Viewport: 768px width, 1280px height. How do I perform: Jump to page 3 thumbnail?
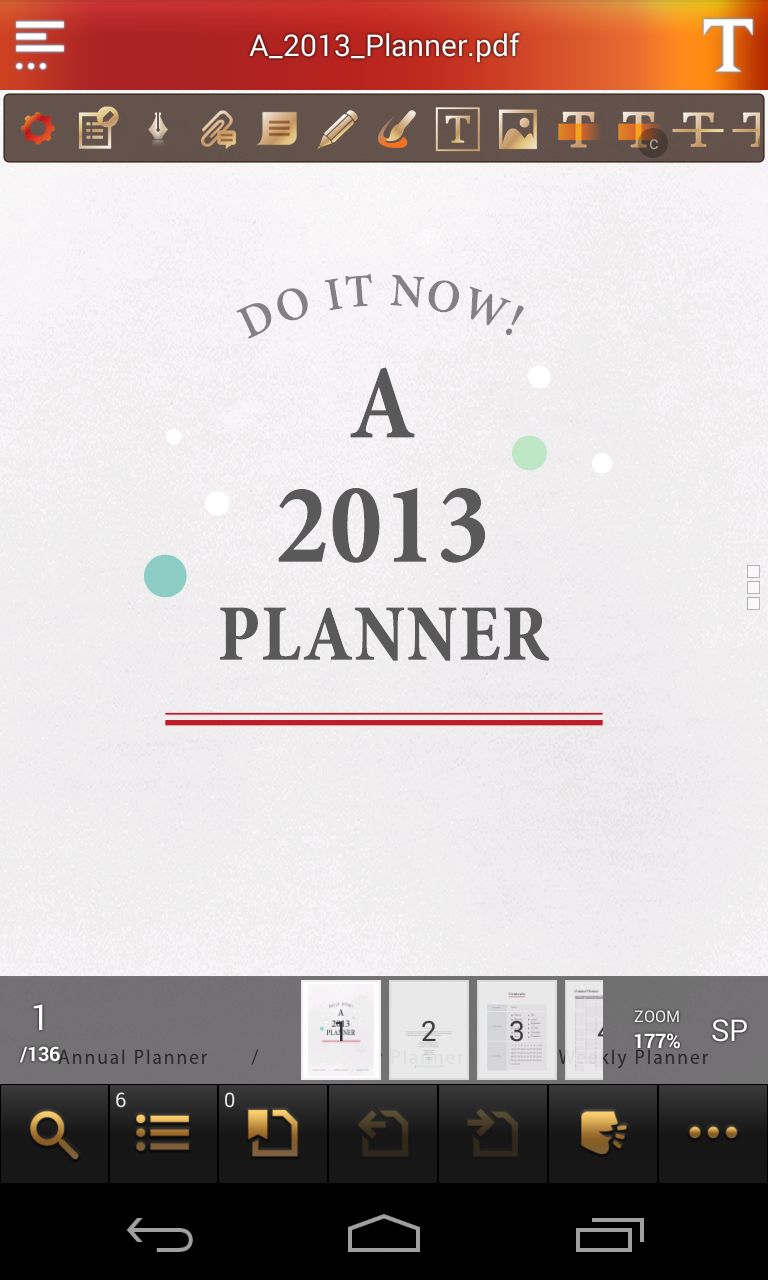[517, 1030]
